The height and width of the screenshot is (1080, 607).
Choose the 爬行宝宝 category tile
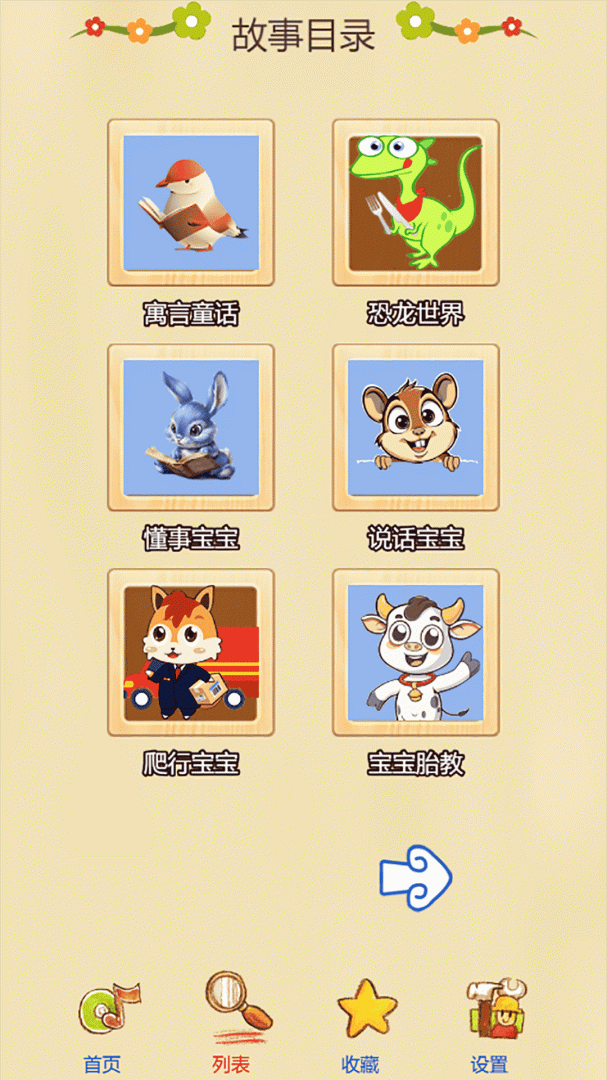coord(191,653)
